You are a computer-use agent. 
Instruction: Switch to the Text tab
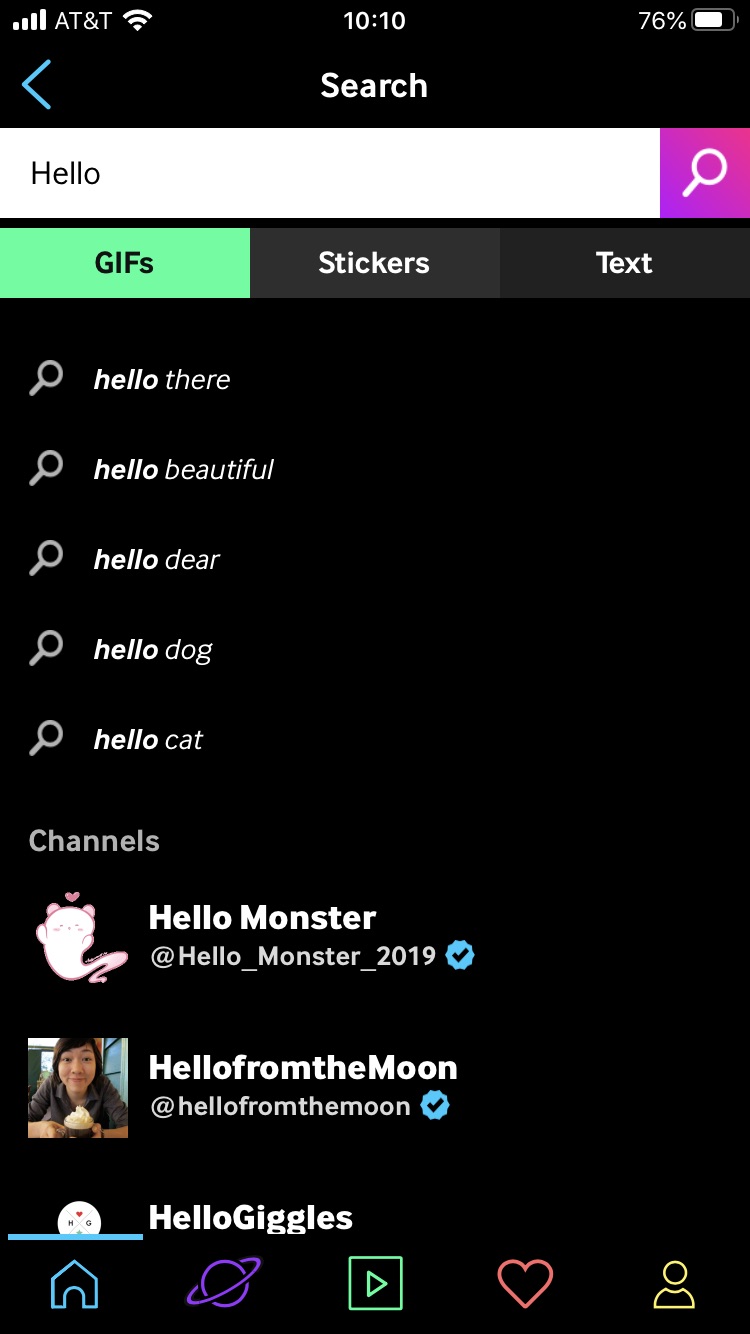(x=624, y=263)
